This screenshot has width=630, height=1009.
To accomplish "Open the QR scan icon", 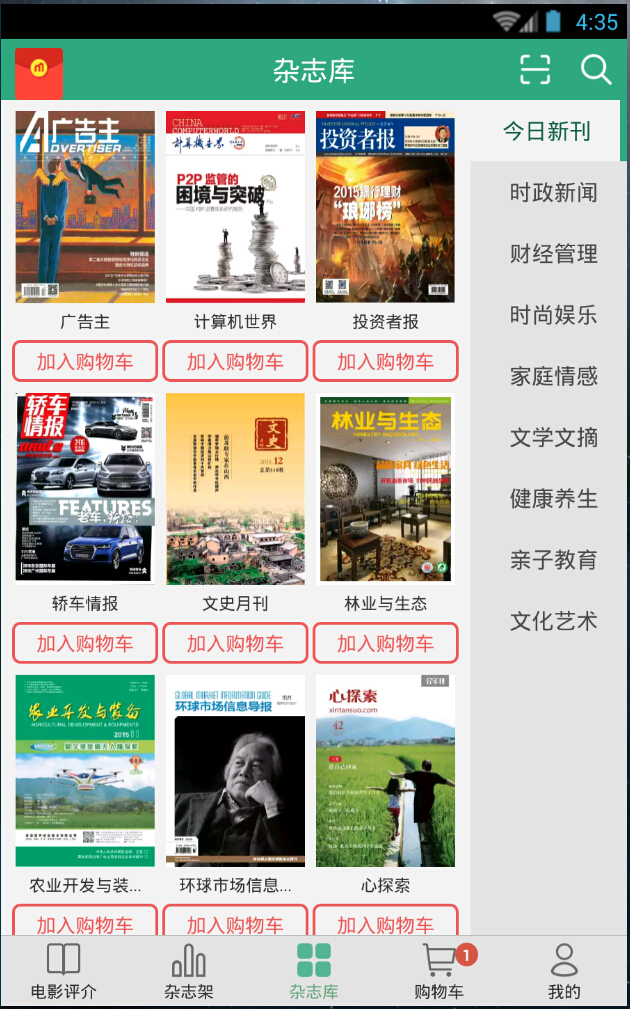I will (x=536, y=70).
